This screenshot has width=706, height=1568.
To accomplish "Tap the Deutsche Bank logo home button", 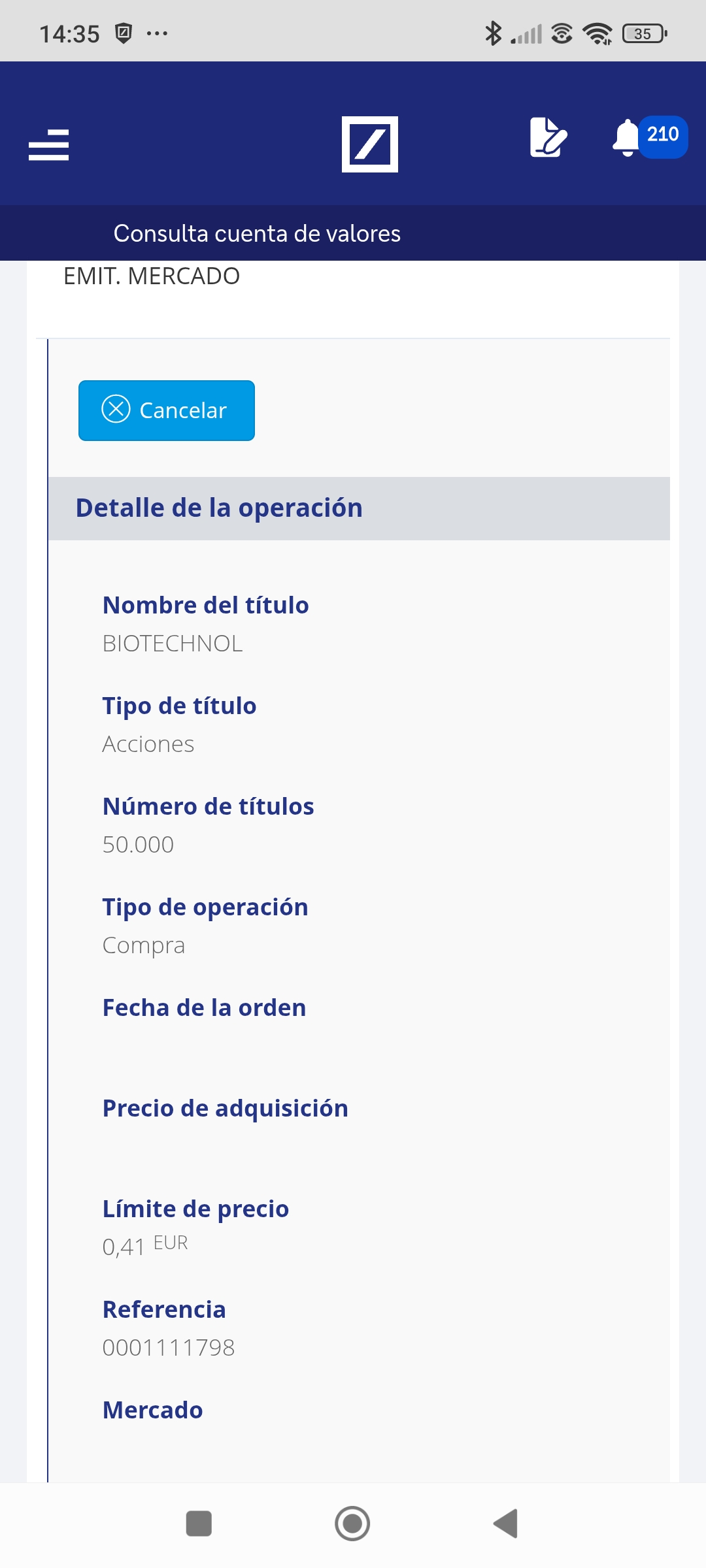I will 370,144.
